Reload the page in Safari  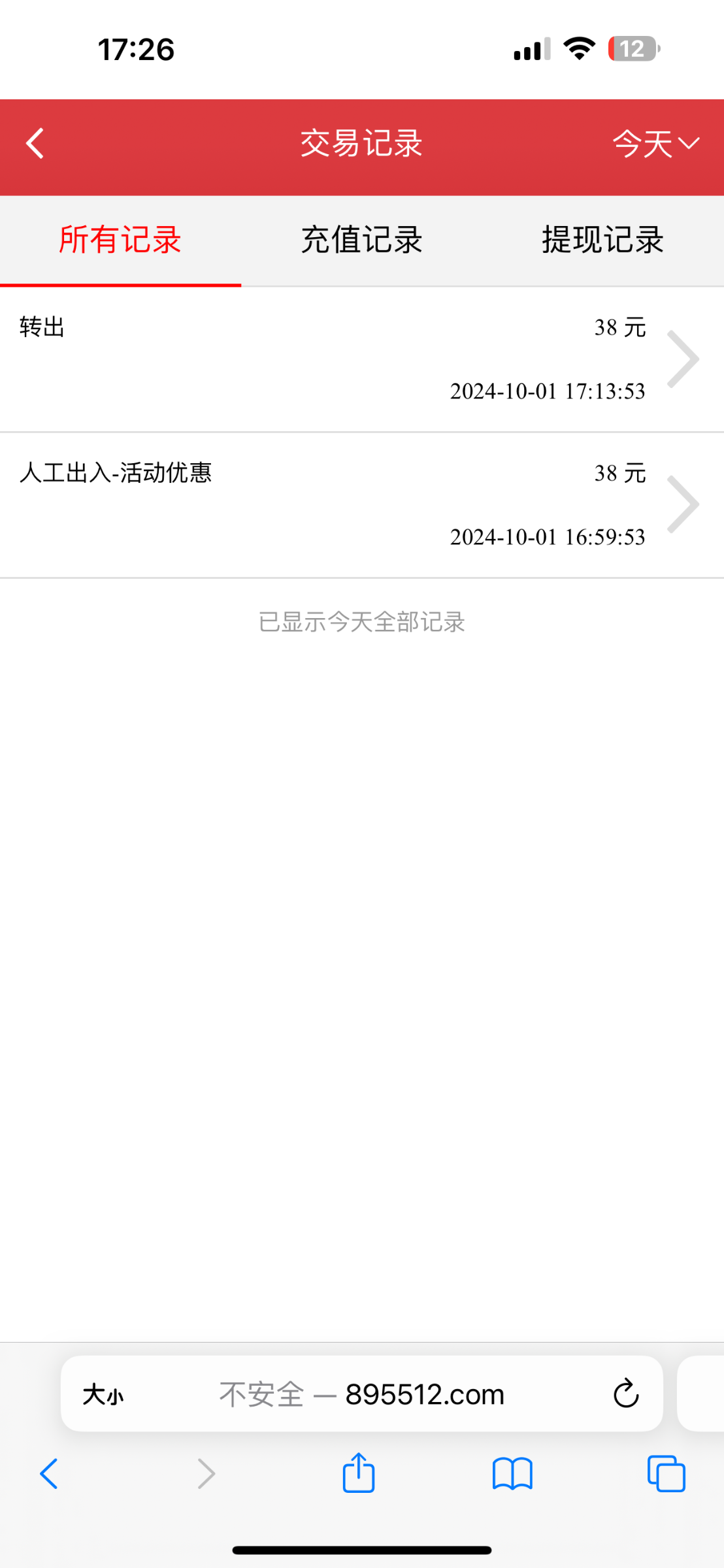pos(625,1394)
